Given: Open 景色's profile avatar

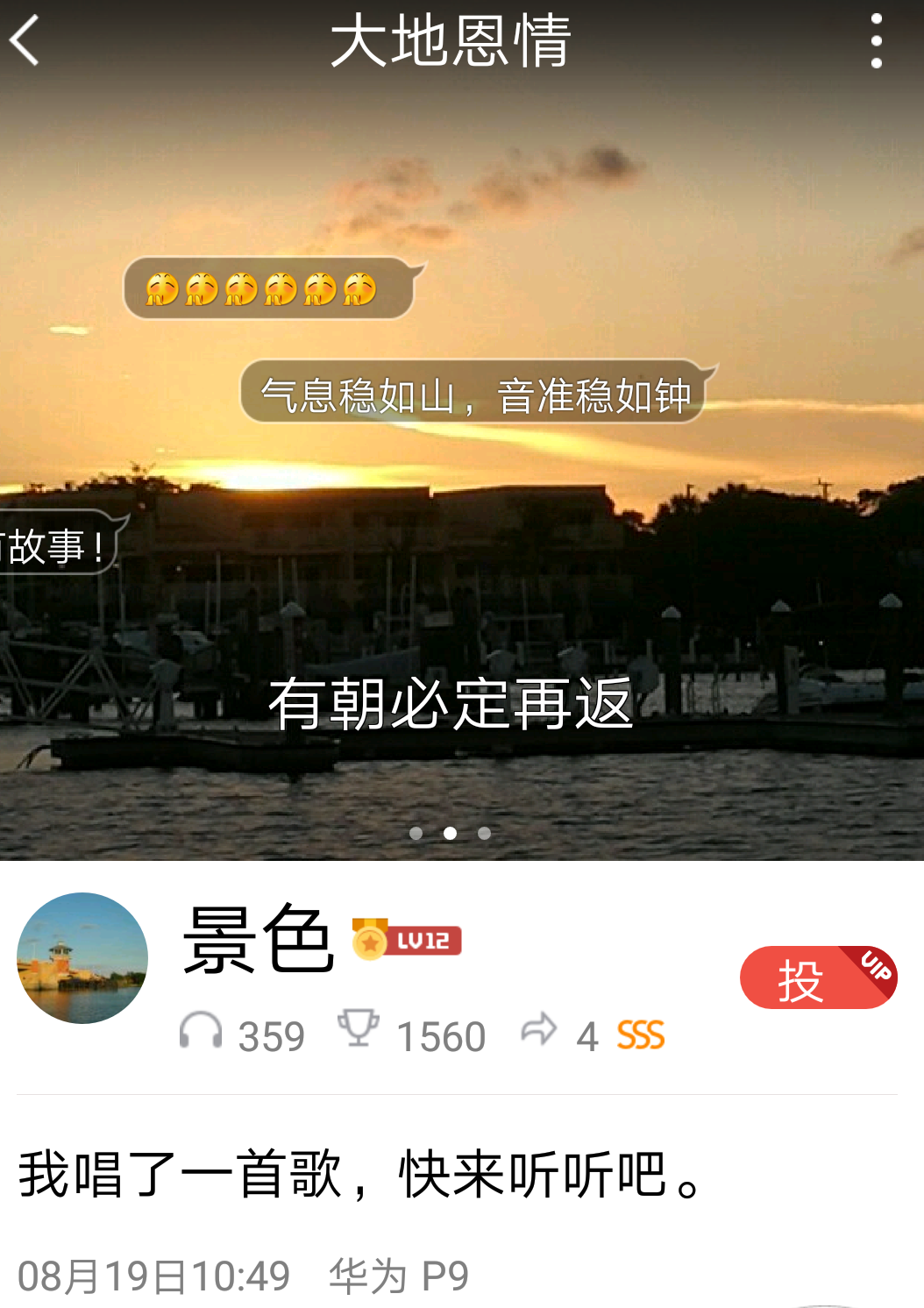Looking at the screenshot, I should (82, 957).
